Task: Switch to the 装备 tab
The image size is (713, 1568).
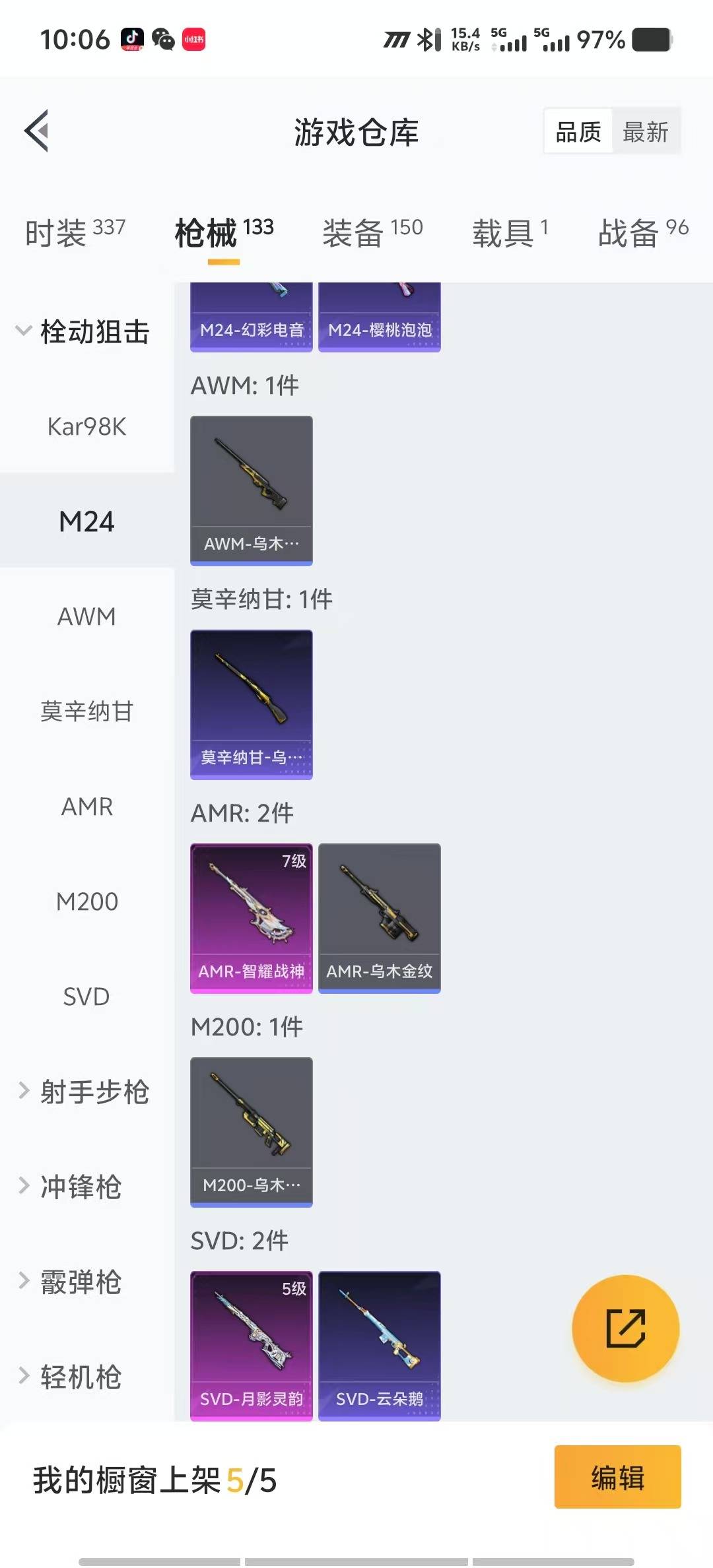Action: coord(372,232)
